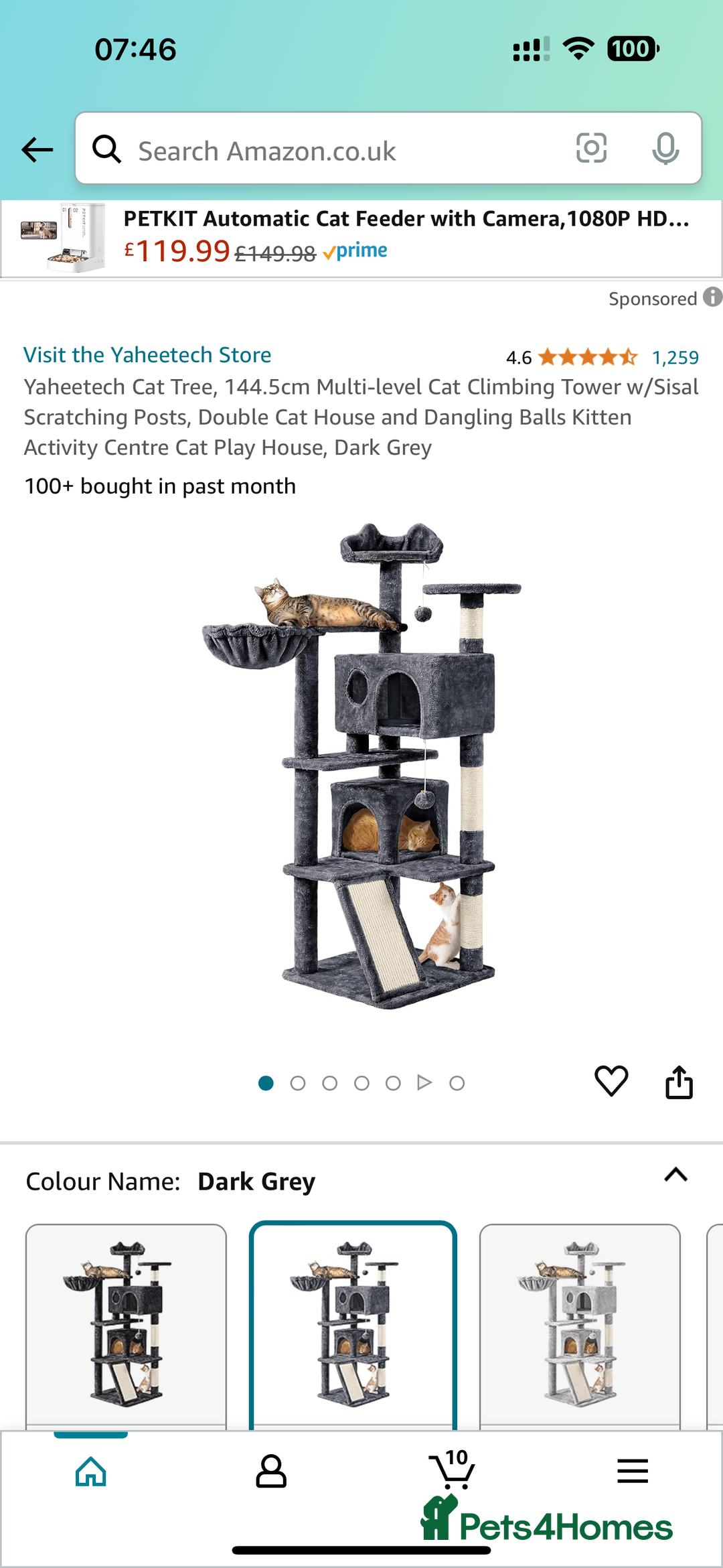Select the first black colour option
Viewport: 723px width, 1568px height.
126,1323
